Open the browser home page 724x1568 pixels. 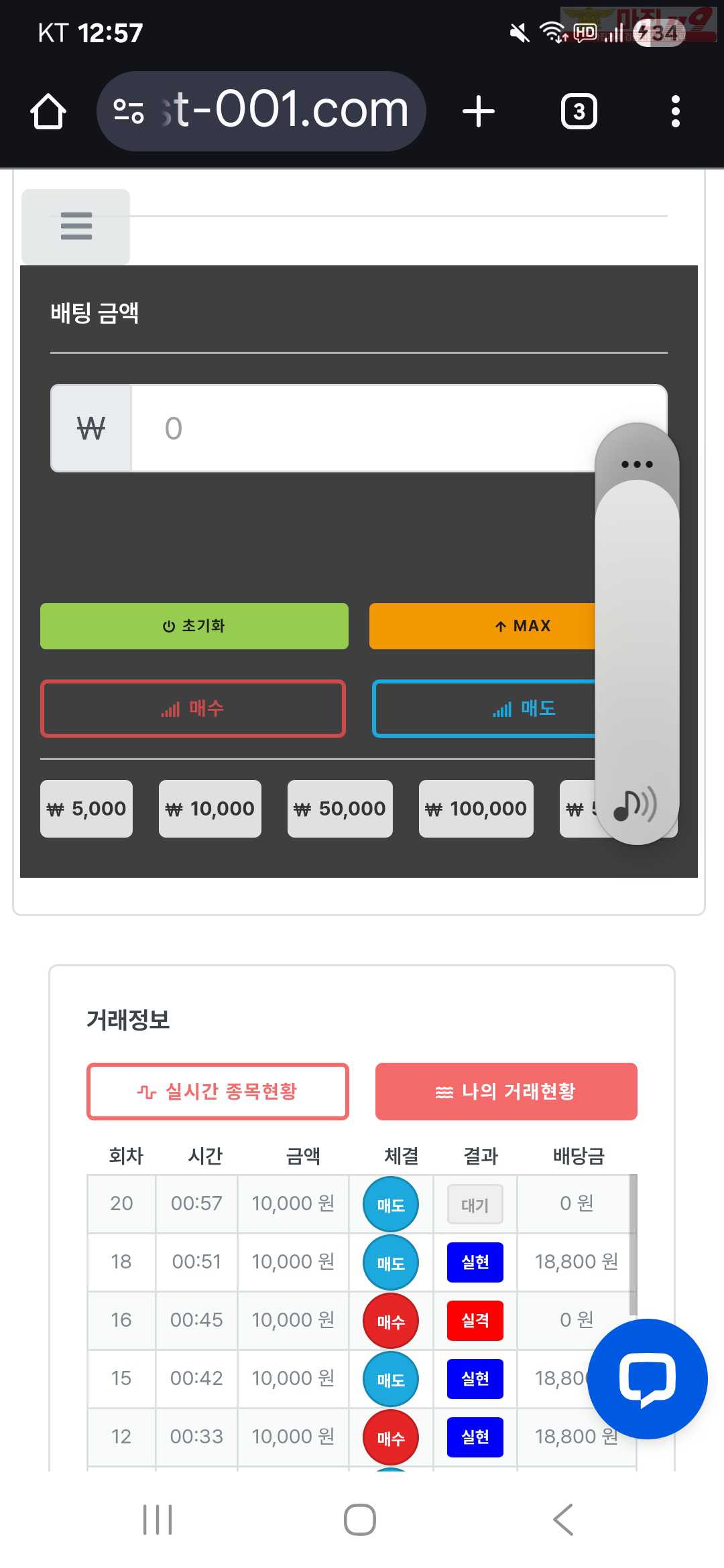(x=48, y=111)
